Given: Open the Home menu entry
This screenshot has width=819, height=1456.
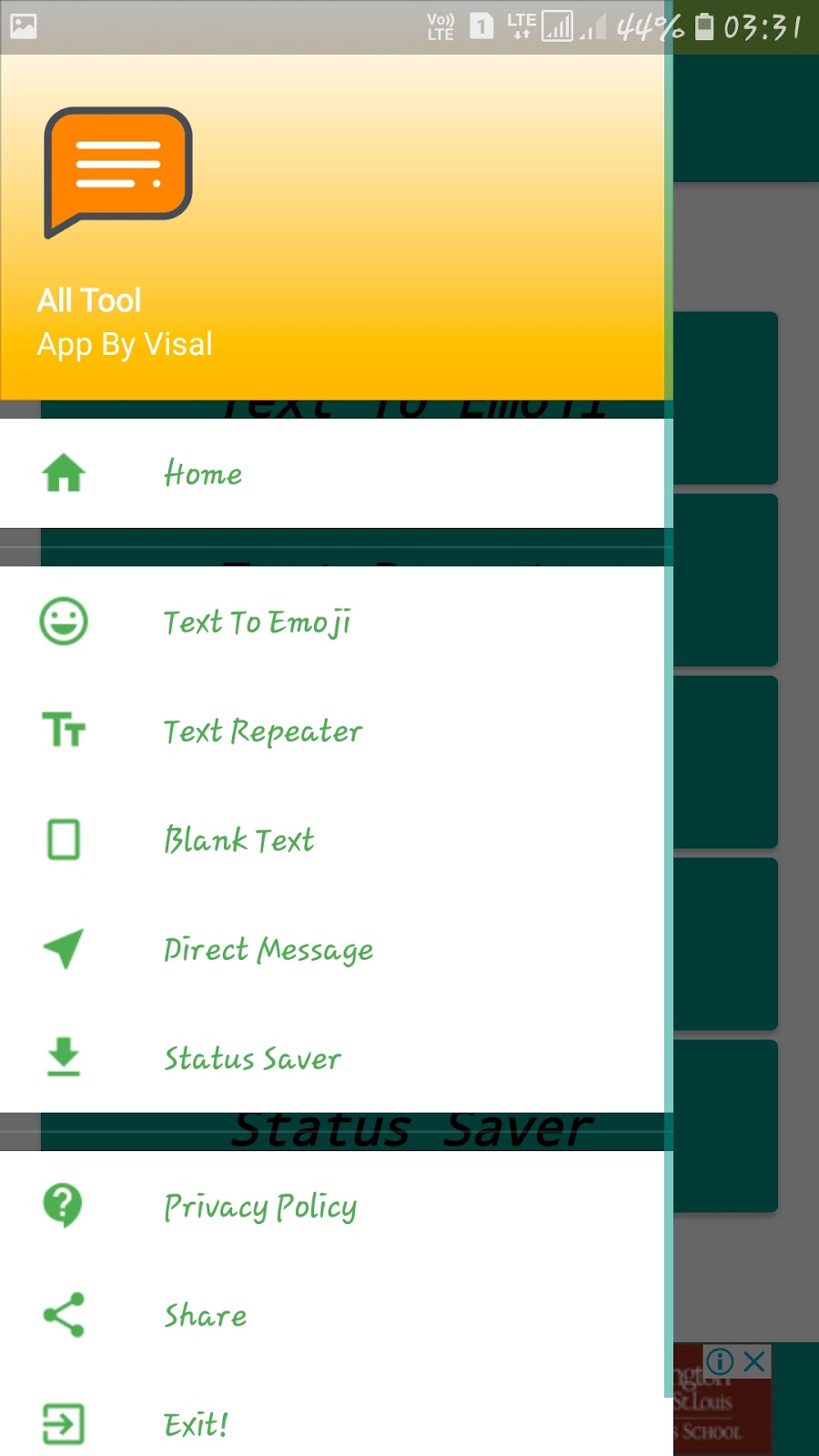Looking at the screenshot, I should click(202, 474).
